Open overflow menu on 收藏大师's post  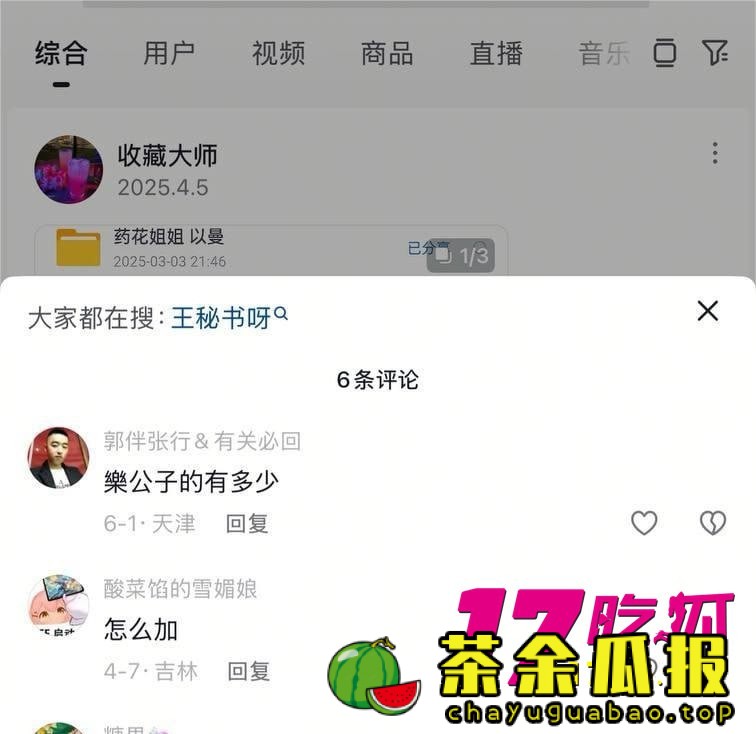click(x=714, y=153)
